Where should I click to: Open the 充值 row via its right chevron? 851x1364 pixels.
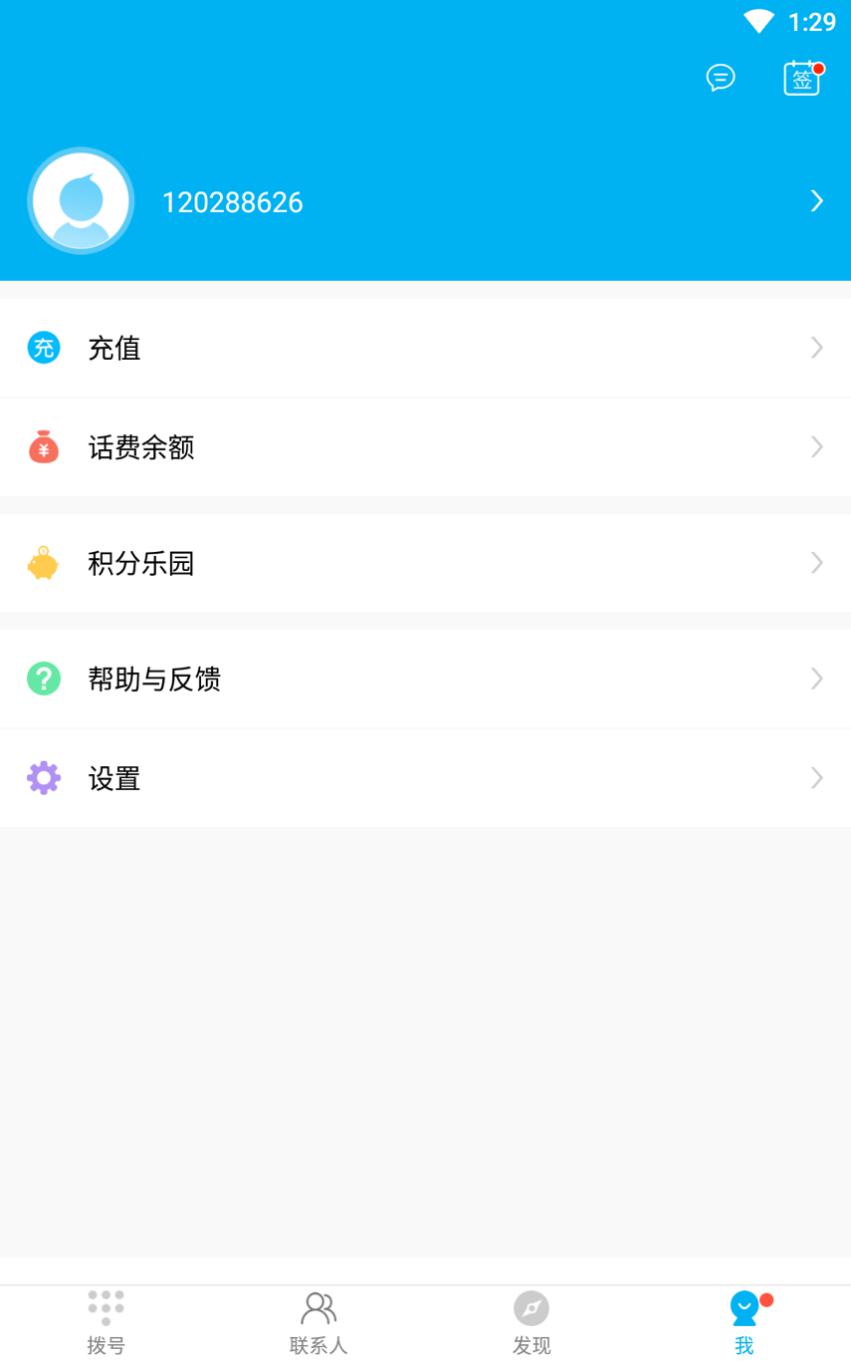816,347
